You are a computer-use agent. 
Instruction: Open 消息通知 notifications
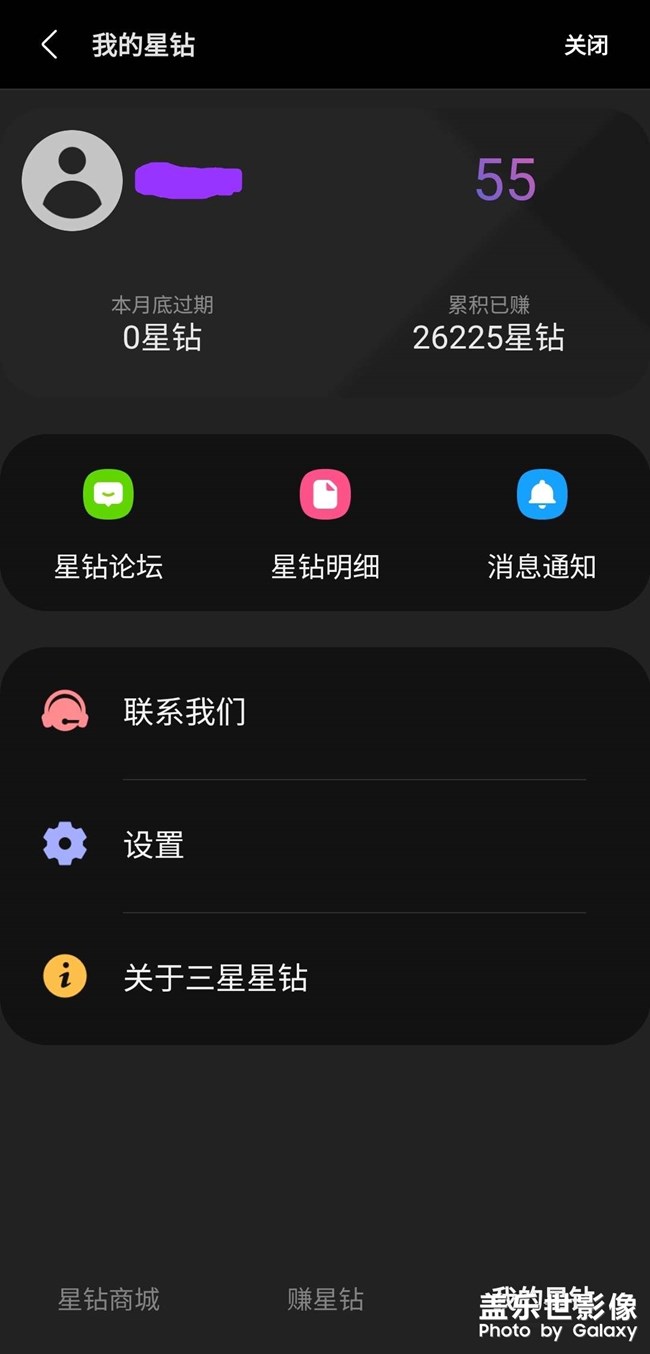tap(542, 522)
